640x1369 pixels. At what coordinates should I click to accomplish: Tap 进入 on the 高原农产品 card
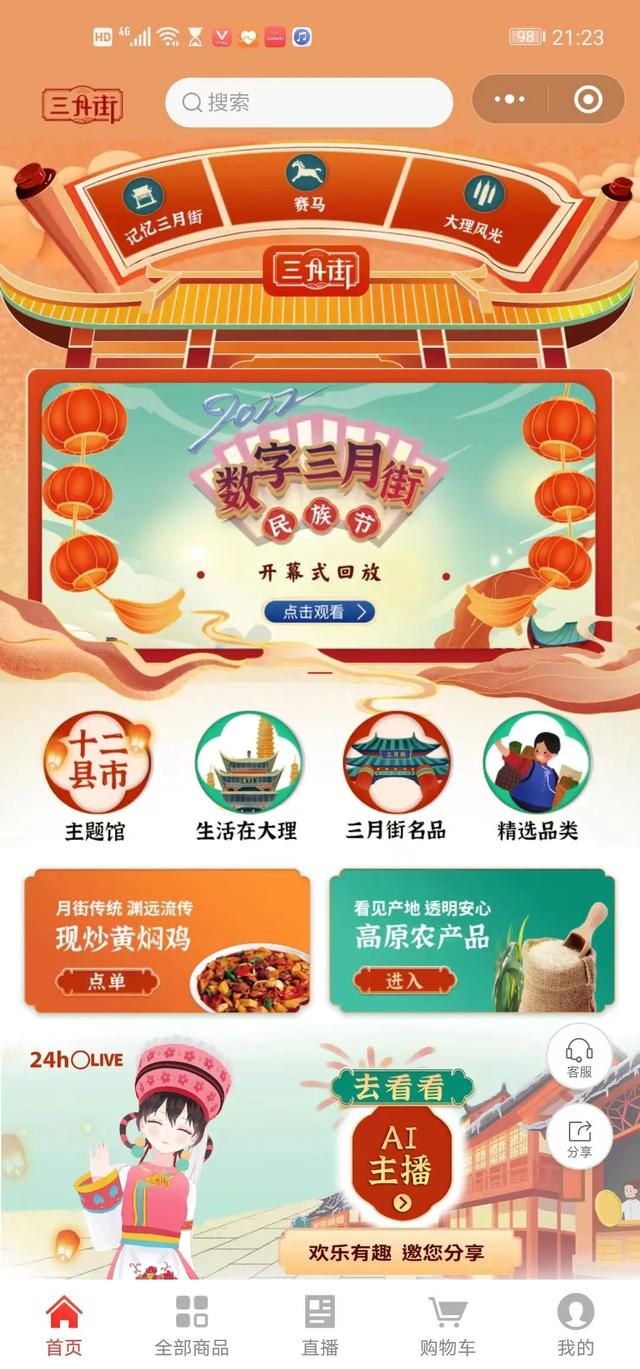pos(405,981)
